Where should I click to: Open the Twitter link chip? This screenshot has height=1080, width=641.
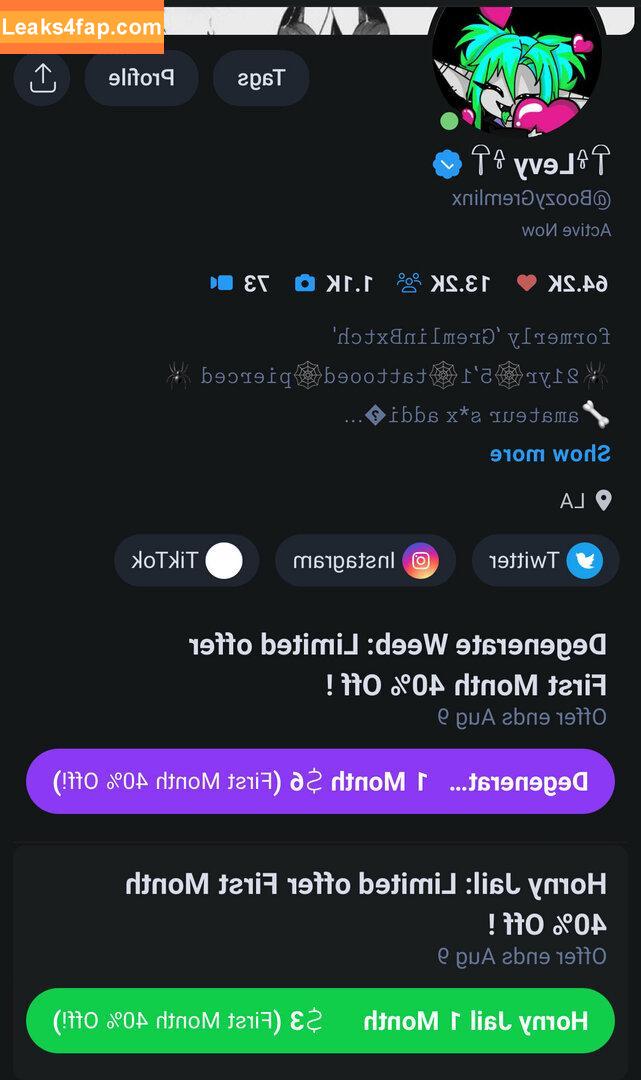click(545, 560)
